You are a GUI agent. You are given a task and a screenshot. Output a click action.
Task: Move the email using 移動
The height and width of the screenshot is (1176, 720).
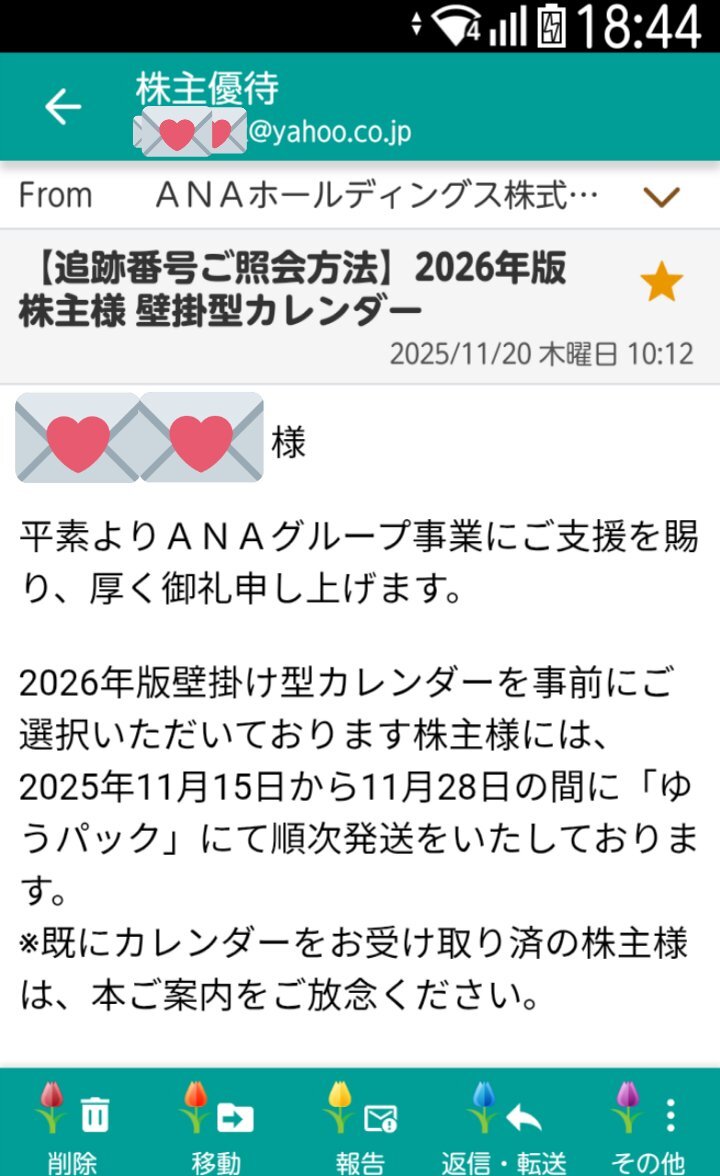[x=216, y=1130]
